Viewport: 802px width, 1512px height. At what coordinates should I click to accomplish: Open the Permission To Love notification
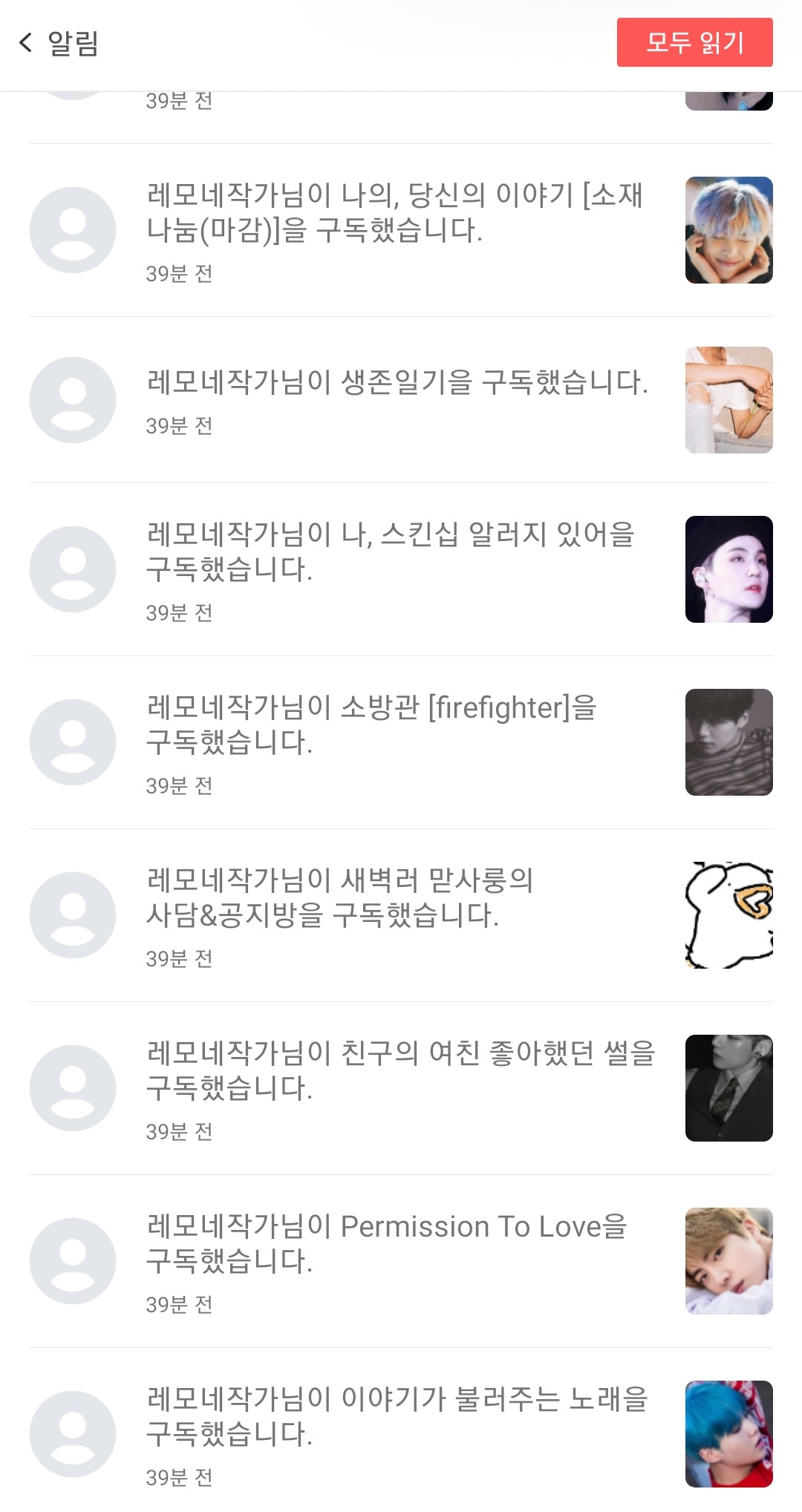(x=386, y=1243)
